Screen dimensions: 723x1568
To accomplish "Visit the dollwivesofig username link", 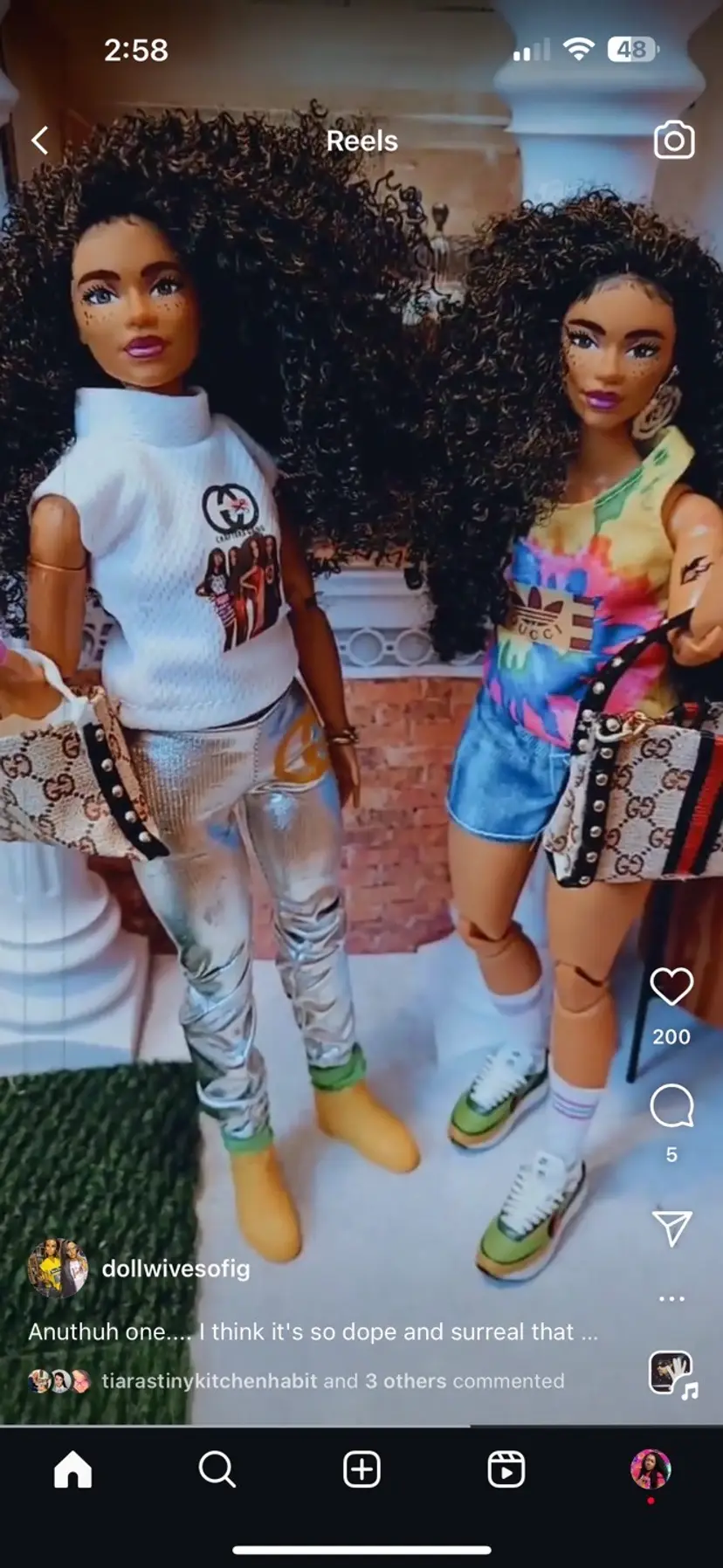I will click(176, 1269).
